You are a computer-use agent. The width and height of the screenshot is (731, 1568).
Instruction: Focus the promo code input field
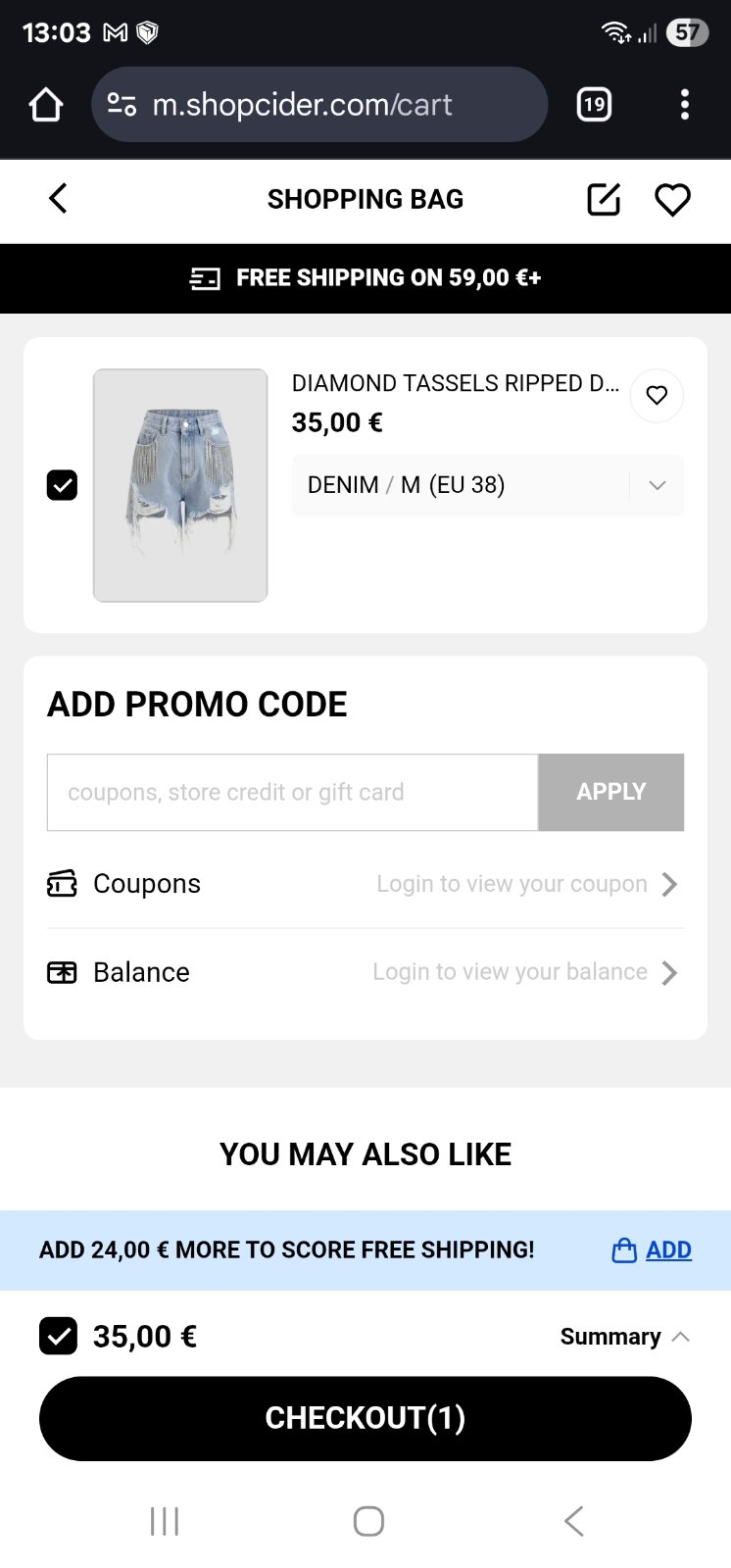(x=292, y=792)
